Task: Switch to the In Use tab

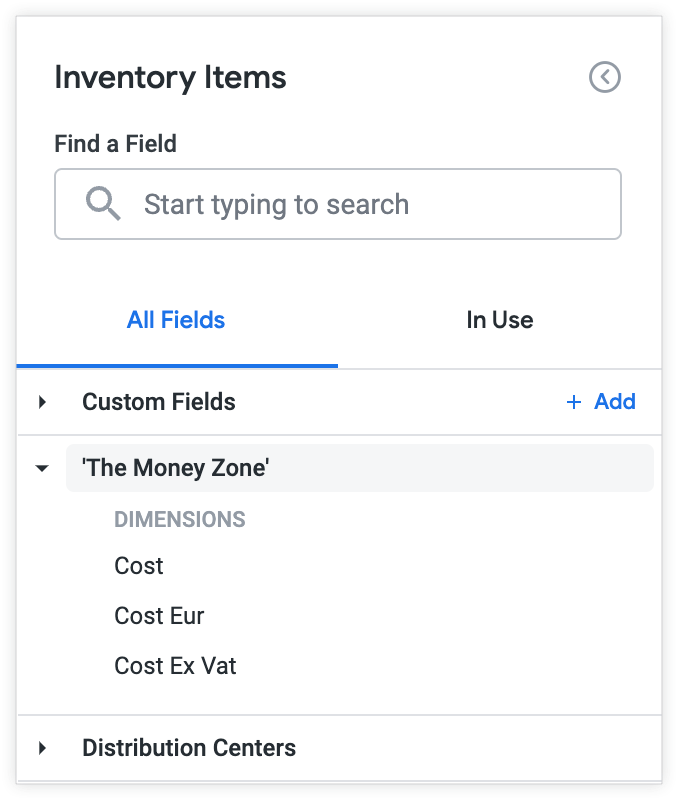Action: [499, 320]
